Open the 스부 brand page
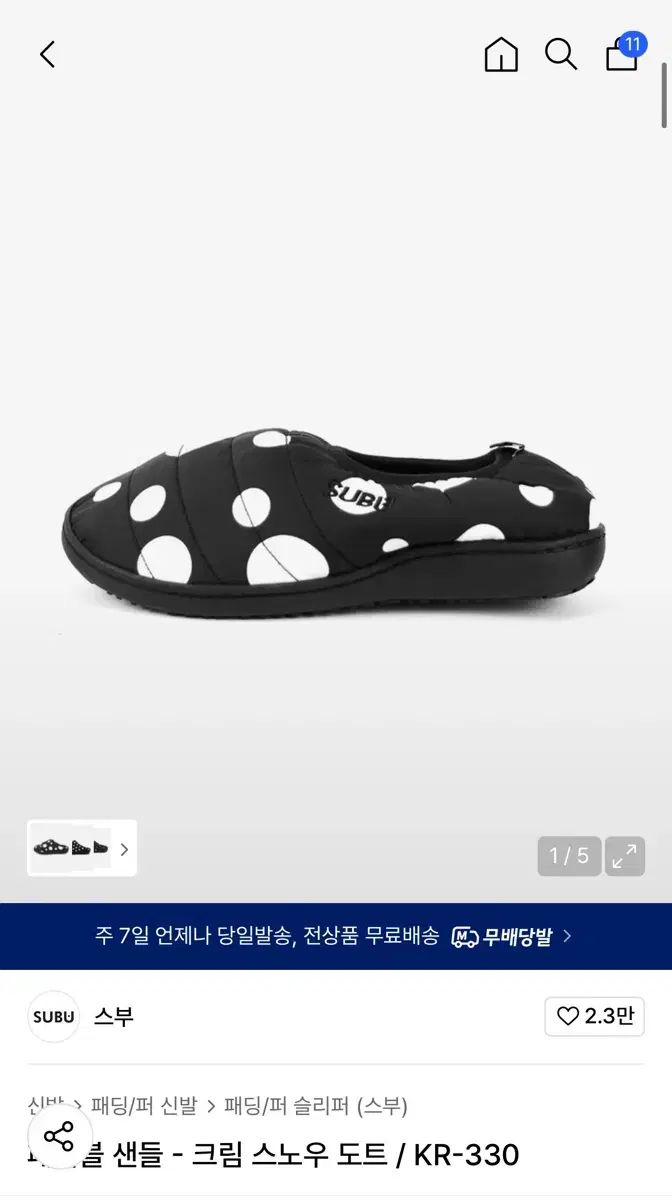672x1200 pixels. coord(112,1017)
